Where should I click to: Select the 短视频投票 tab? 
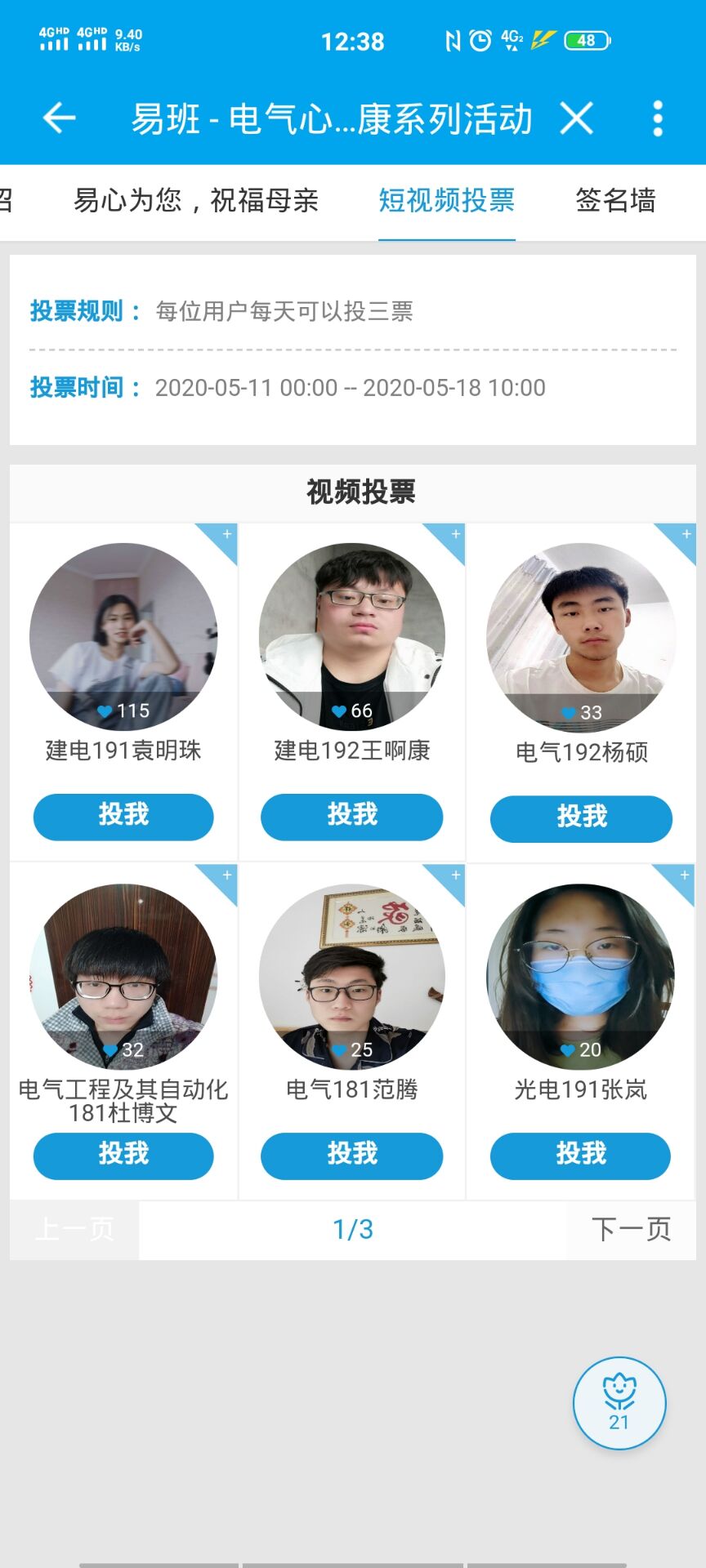(446, 200)
